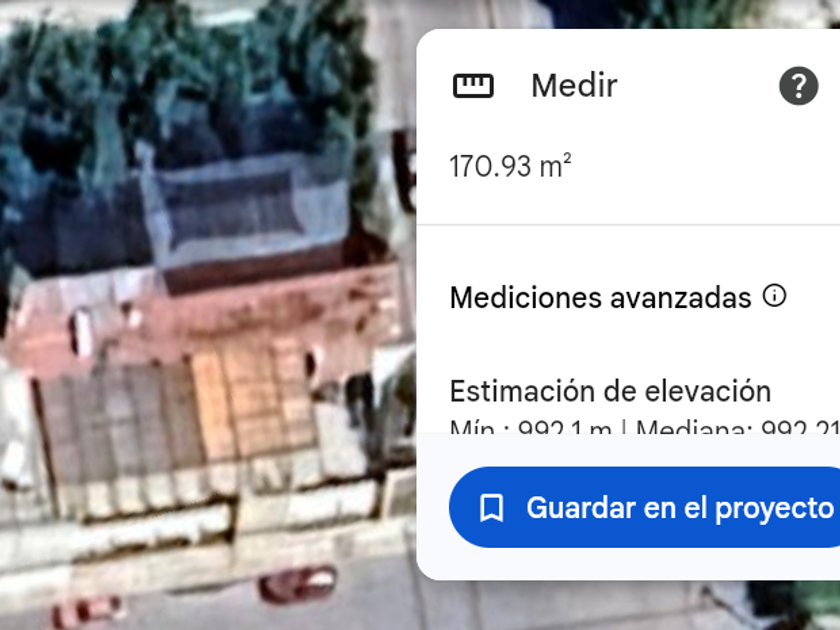
Task: Tap Guardar en el proyecto button
Action: tap(644, 507)
